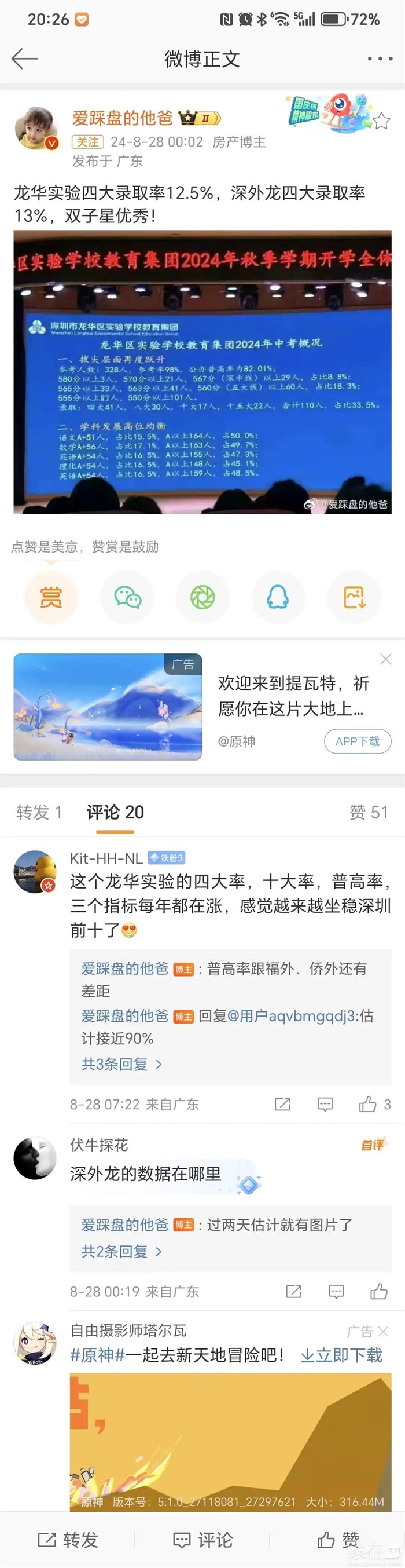Viewport: 405px width, 1568px height.
Task: Share the post to QQ
Action: coord(278,597)
